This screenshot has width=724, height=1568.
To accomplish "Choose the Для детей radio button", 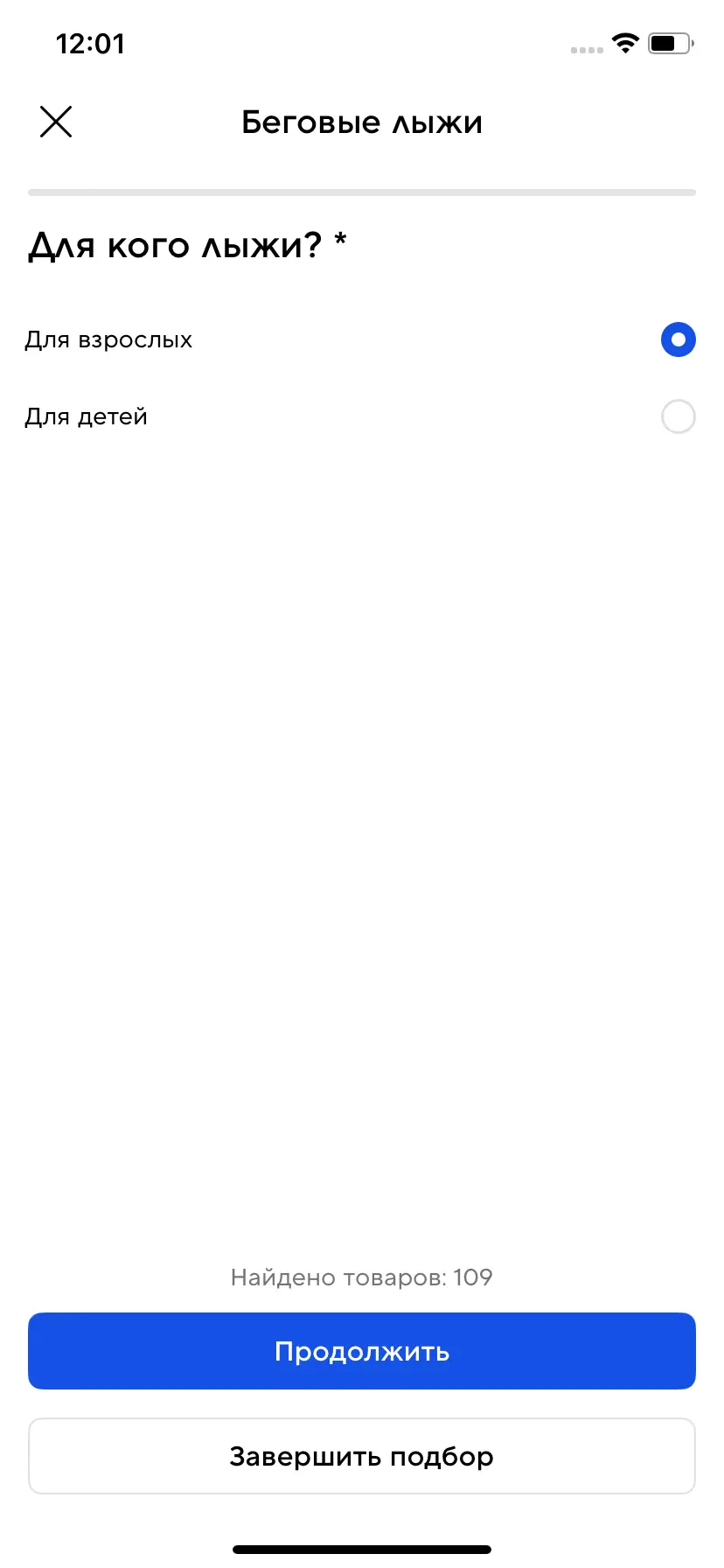I will pyautogui.click(x=678, y=416).
